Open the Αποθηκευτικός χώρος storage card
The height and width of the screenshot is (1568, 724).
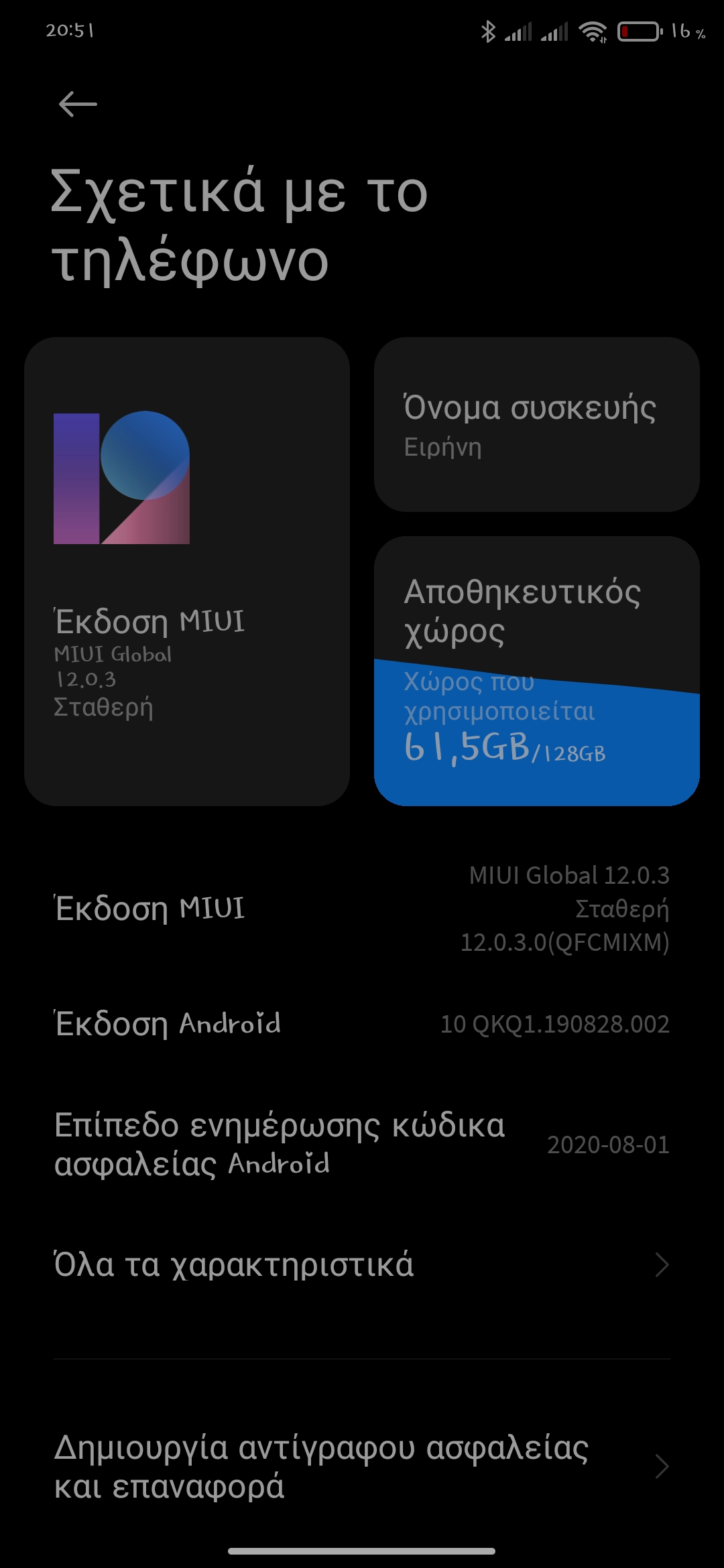pos(536,670)
